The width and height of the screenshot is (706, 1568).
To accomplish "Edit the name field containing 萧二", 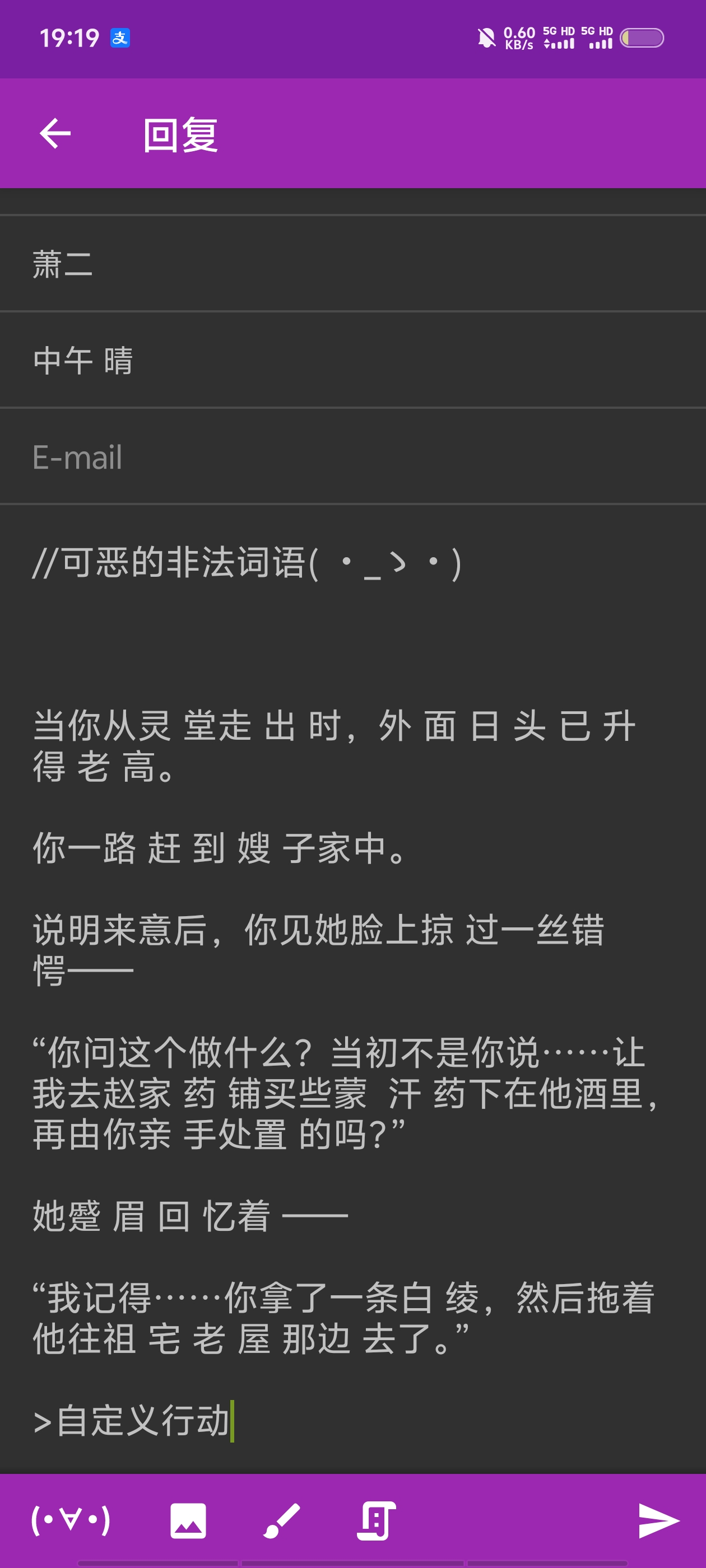I will coord(352,264).
